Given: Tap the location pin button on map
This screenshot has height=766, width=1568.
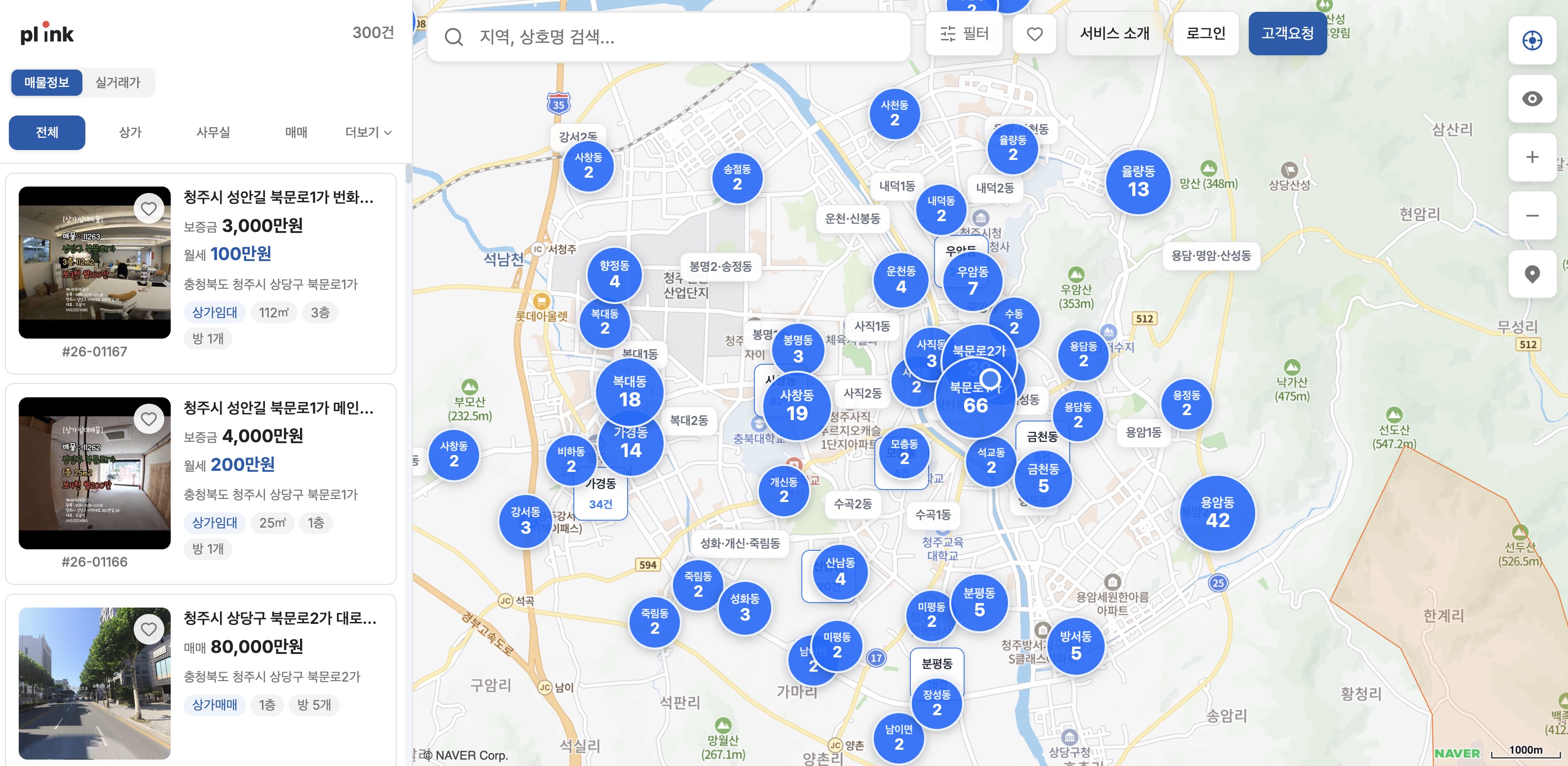Looking at the screenshot, I should click(x=1531, y=274).
